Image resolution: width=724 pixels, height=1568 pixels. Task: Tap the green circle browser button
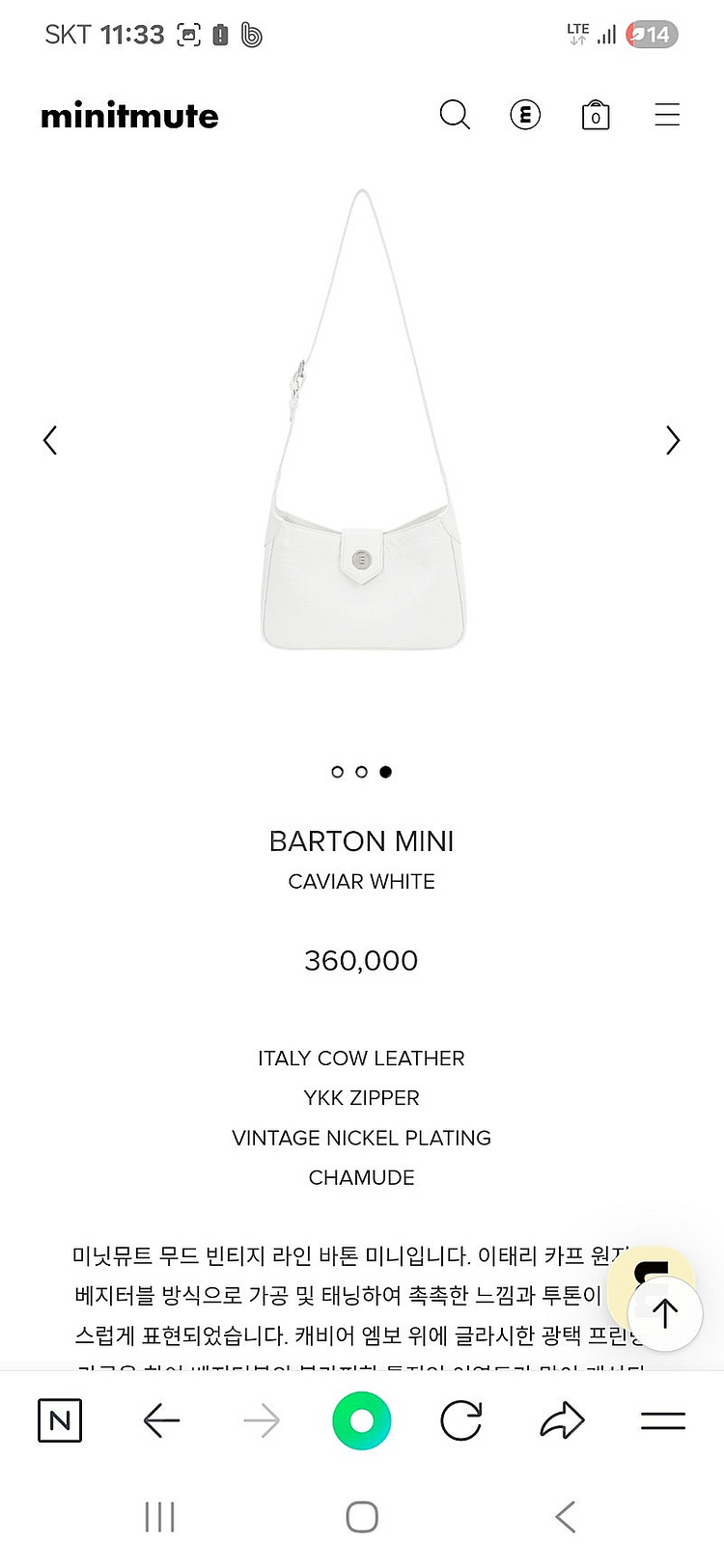click(x=361, y=1420)
